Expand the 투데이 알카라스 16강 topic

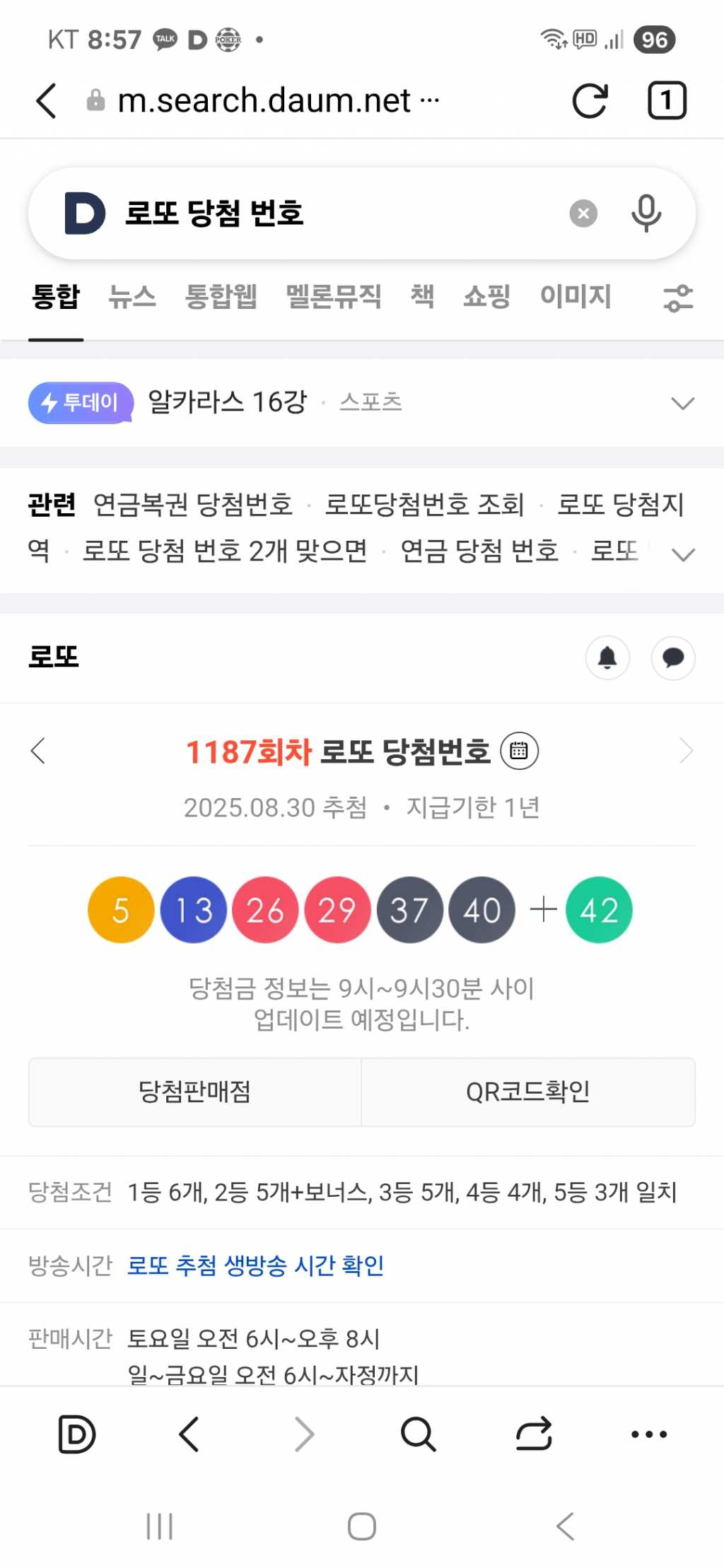[682, 403]
